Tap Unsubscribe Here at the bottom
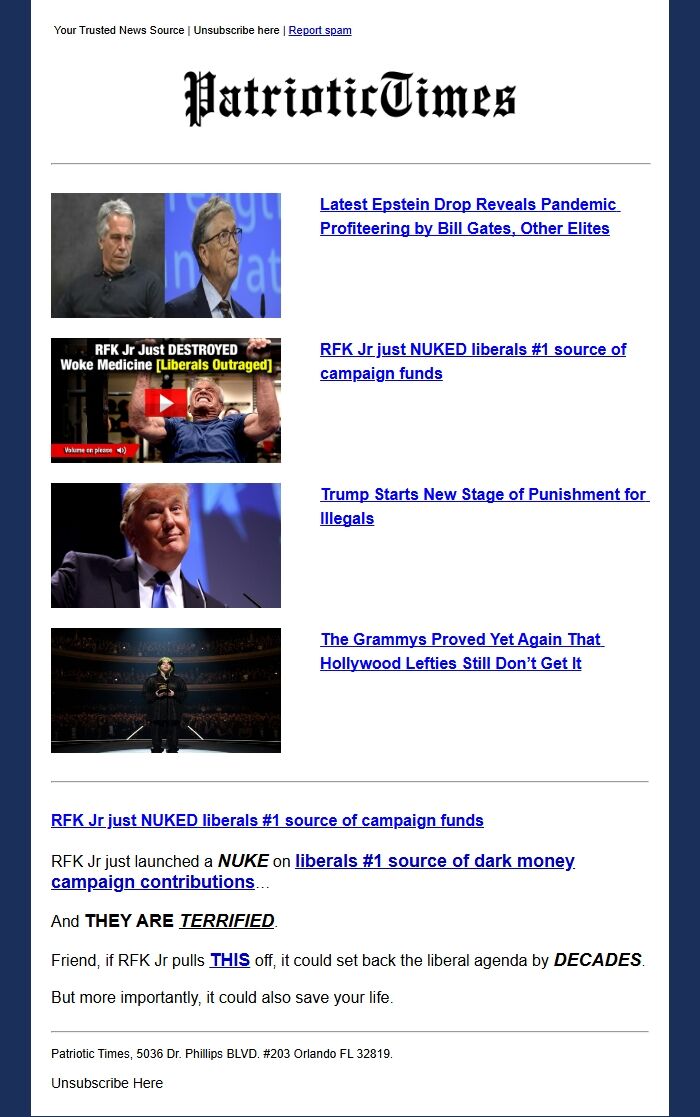700x1117 pixels. pyautogui.click(x=107, y=1083)
